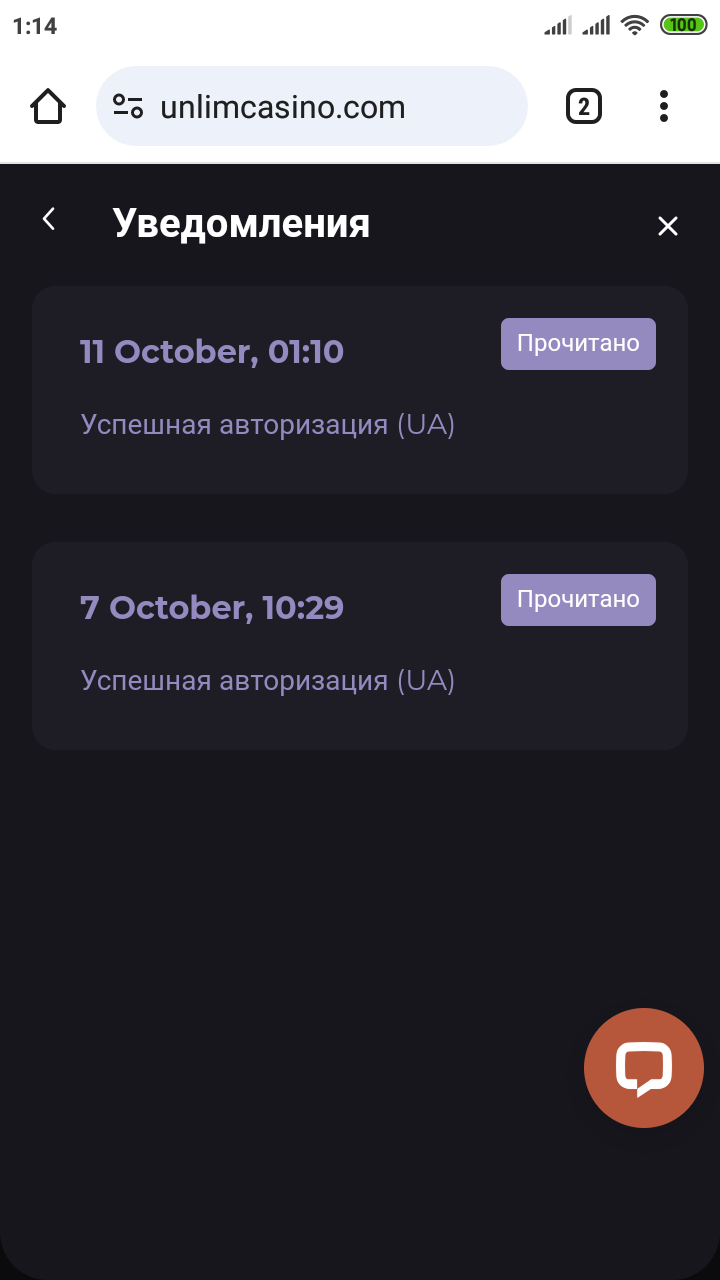
Task: Open the browser overflow menu
Action: click(x=664, y=106)
